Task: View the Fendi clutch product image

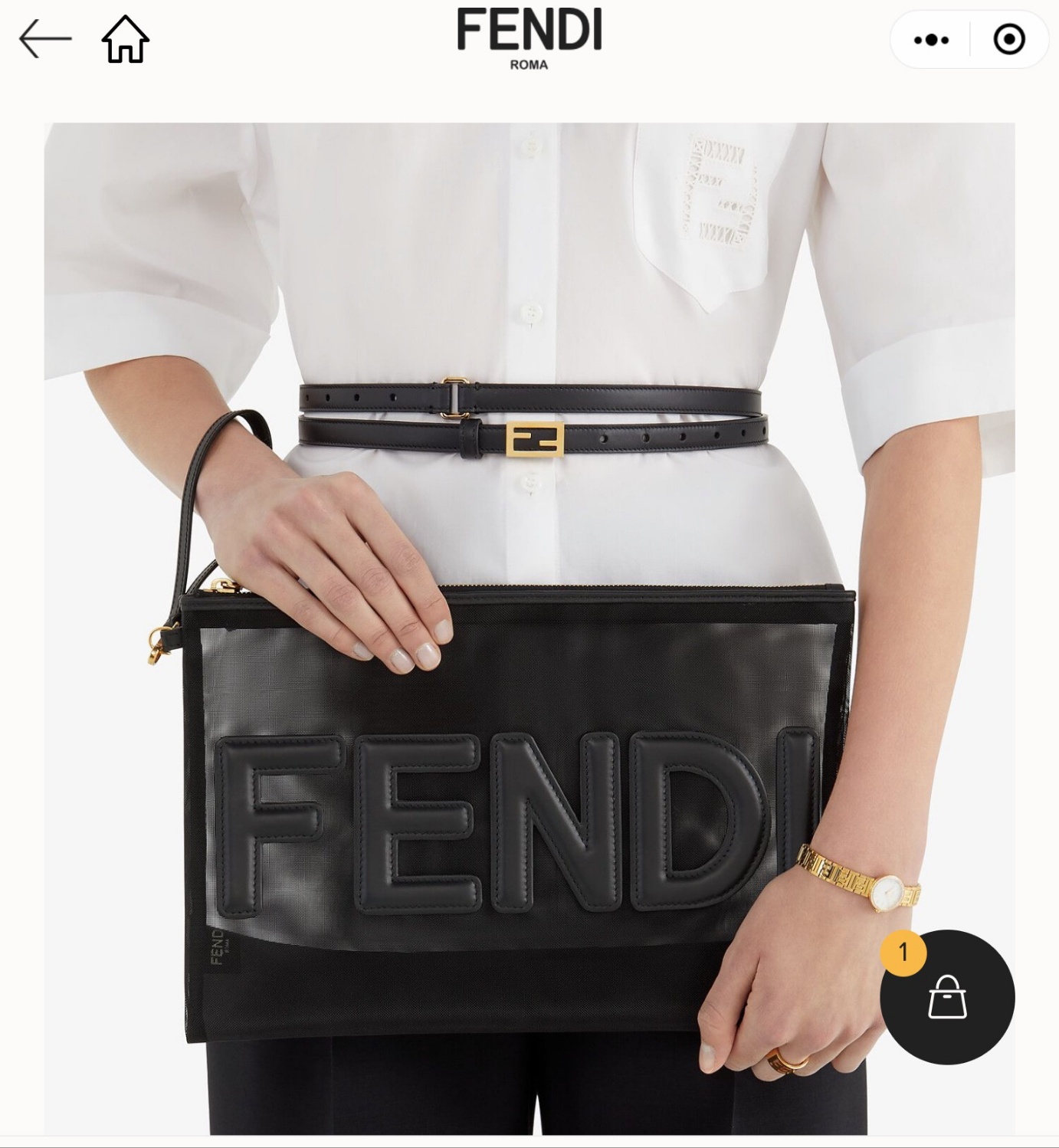Action: (529, 627)
